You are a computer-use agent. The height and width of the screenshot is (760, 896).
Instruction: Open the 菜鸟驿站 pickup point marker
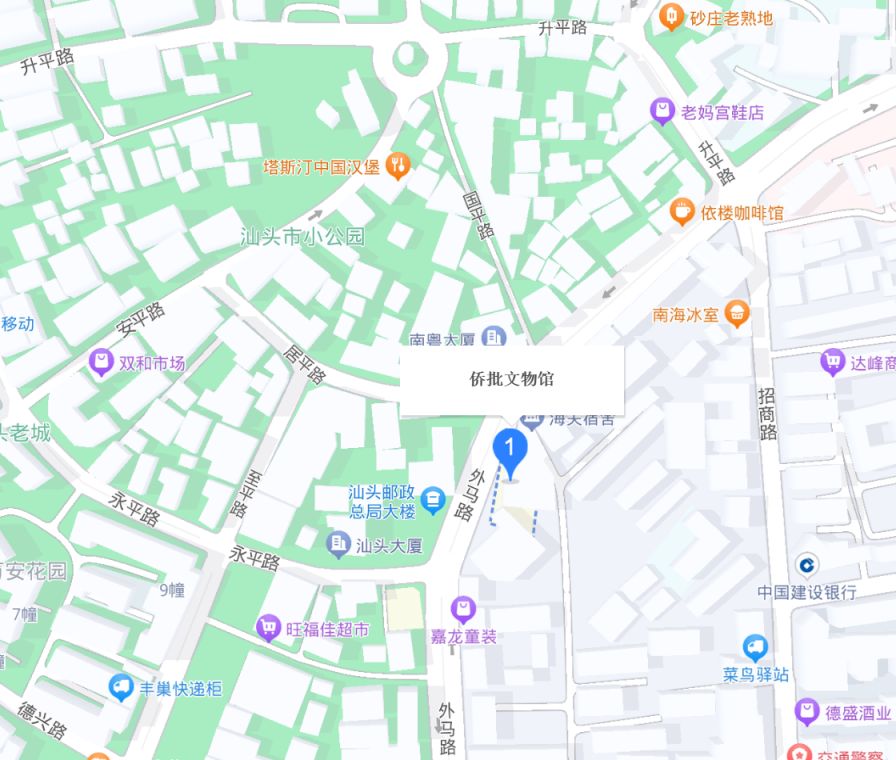tap(756, 648)
